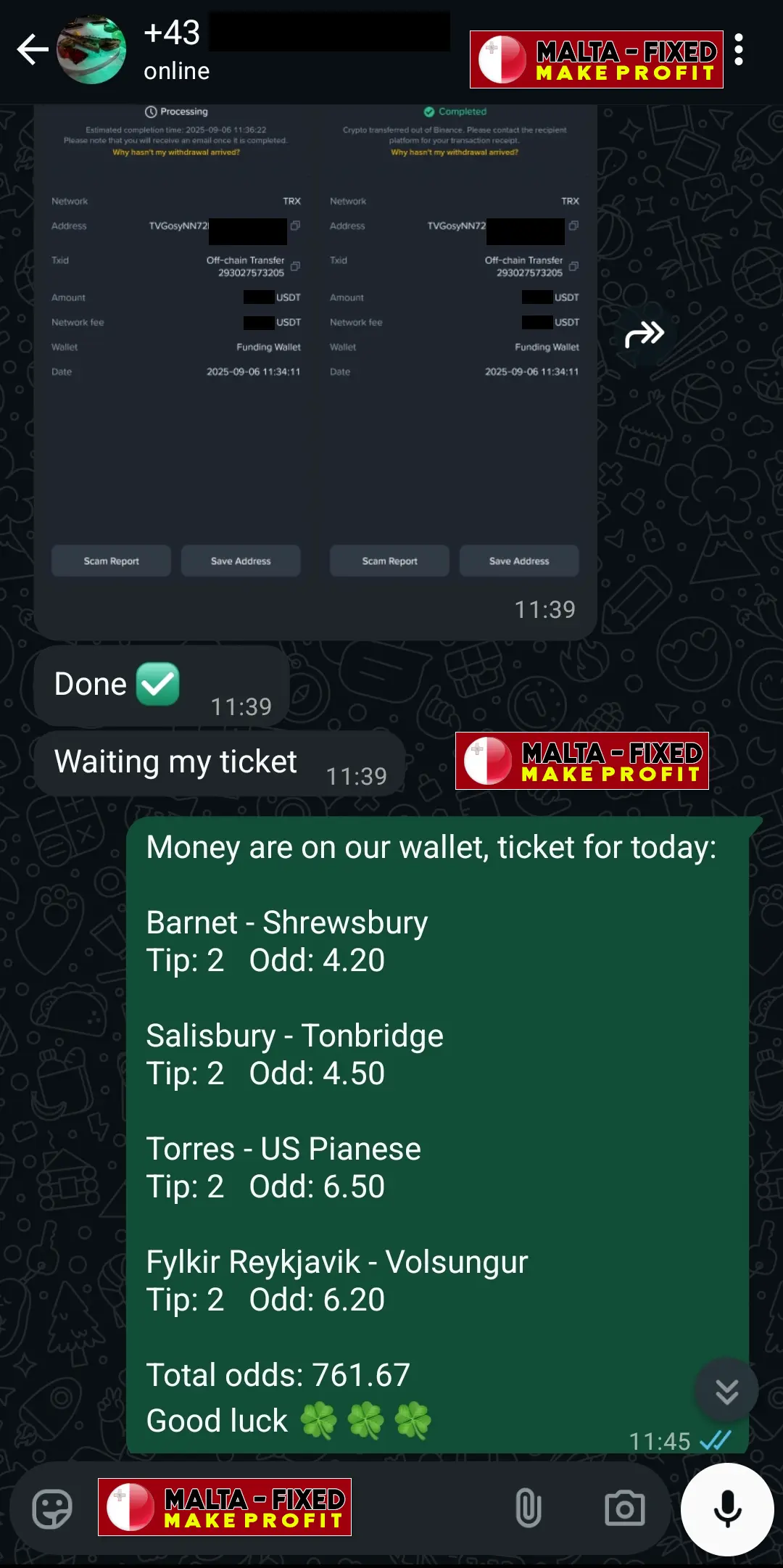Open the camera to take a photo
Viewport: 783px width, 1568px height.
pos(624,1509)
